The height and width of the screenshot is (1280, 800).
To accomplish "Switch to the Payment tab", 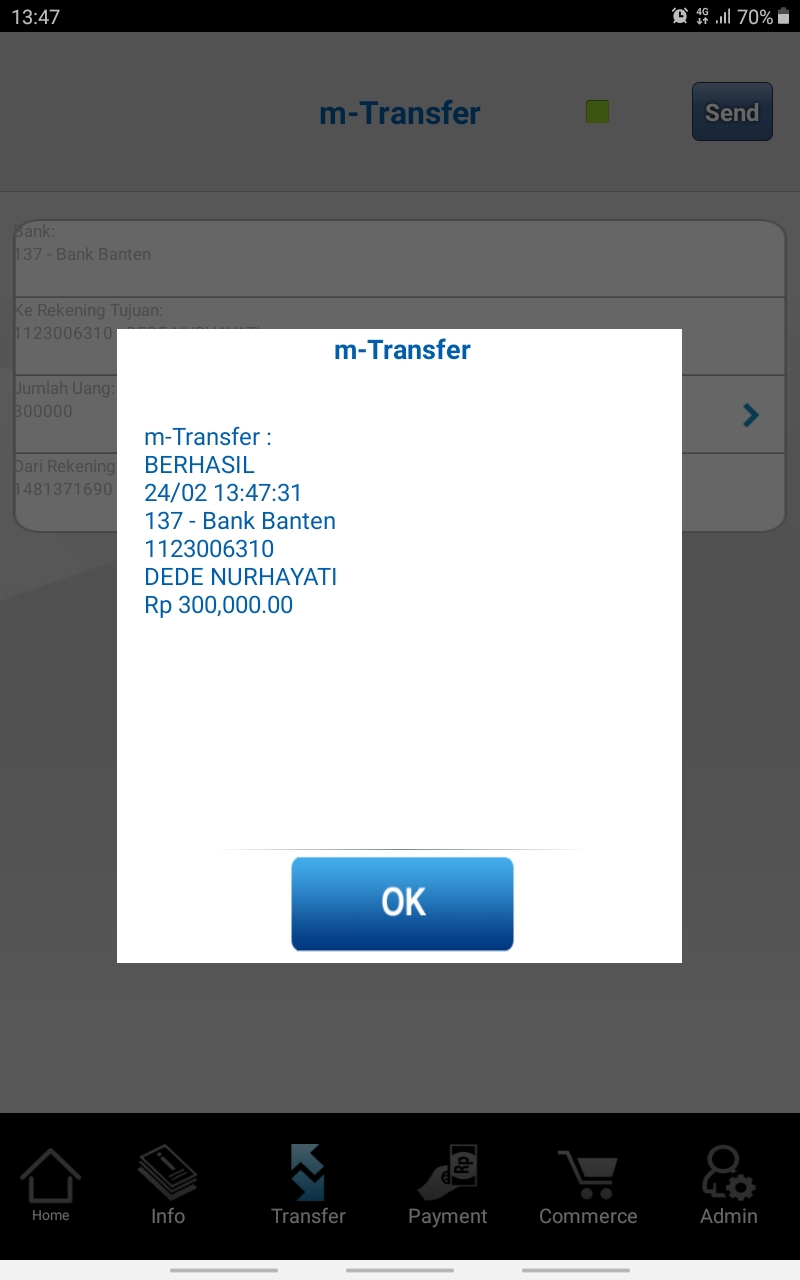I will click(447, 1186).
